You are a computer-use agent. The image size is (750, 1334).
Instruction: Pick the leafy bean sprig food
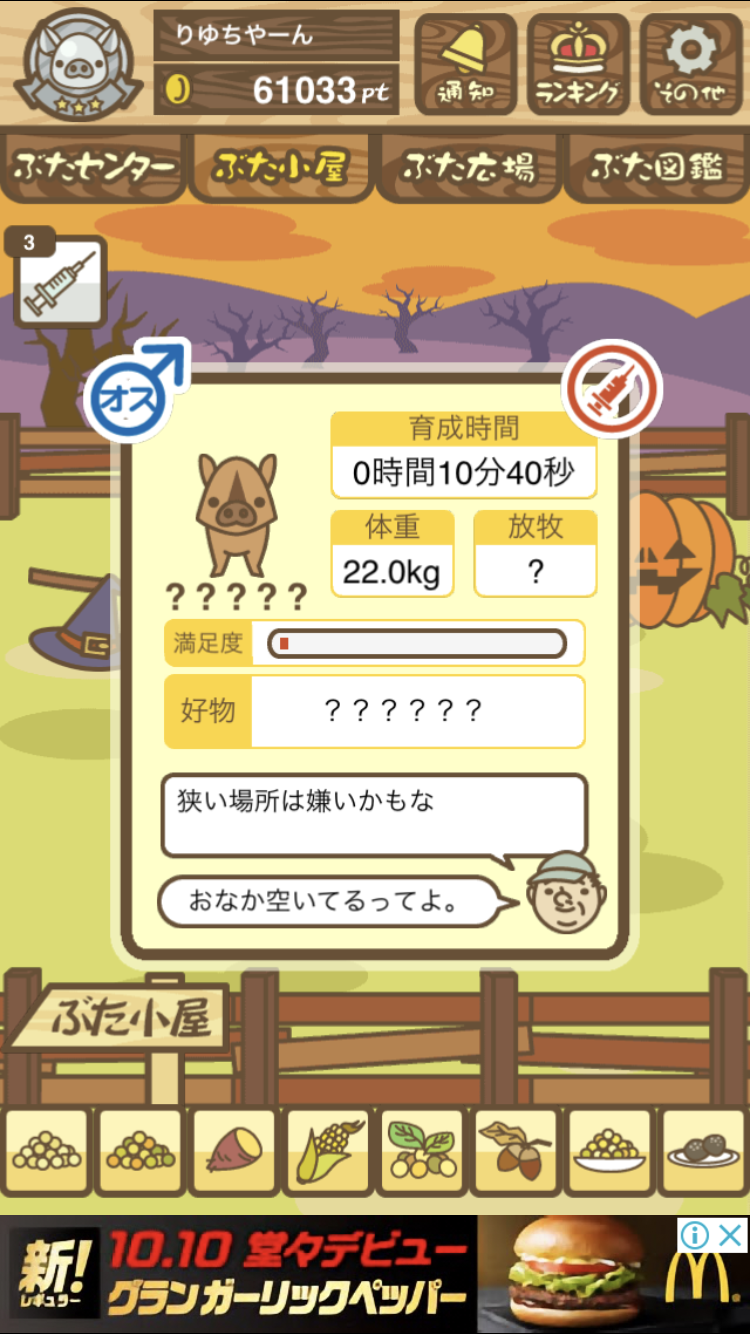[x=421, y=1151]
